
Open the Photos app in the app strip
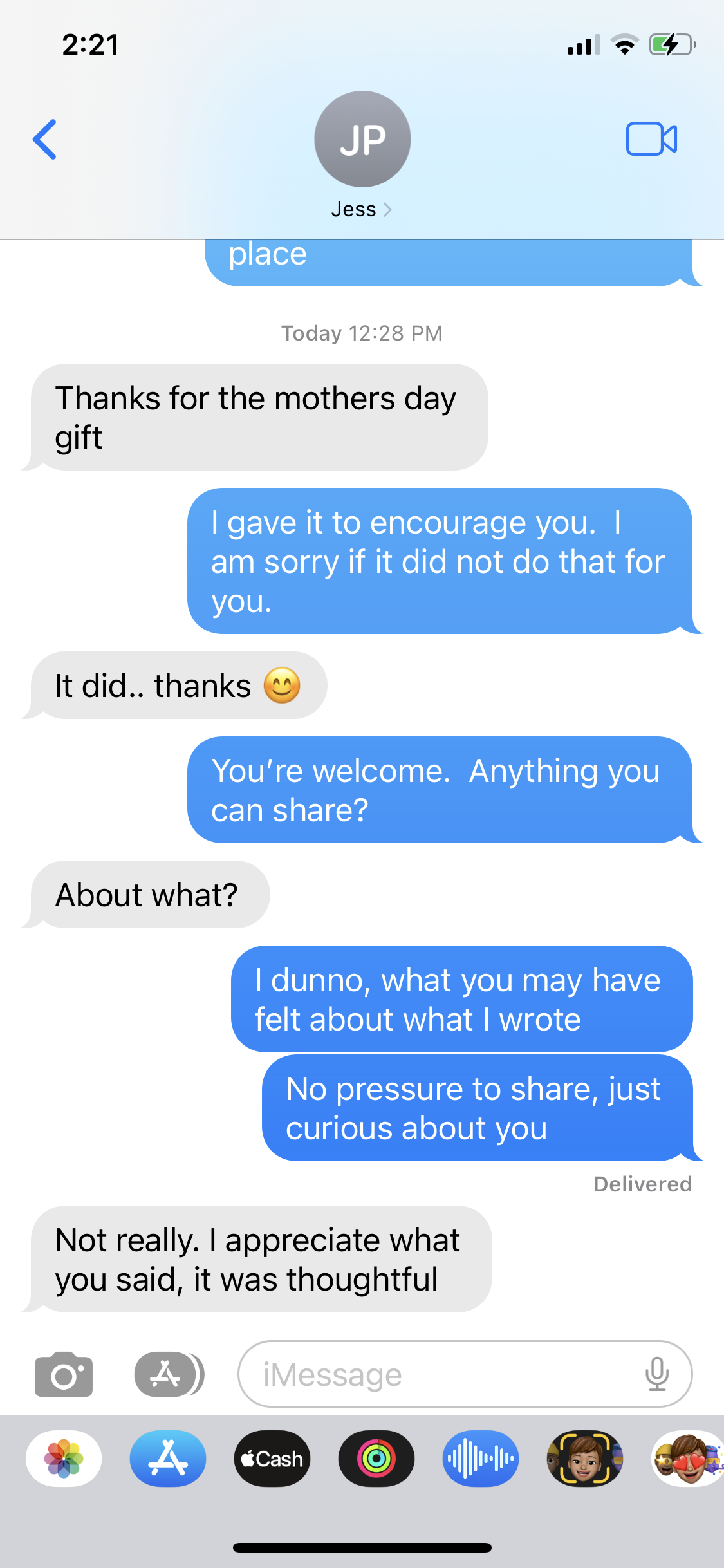coord(64,1458)
